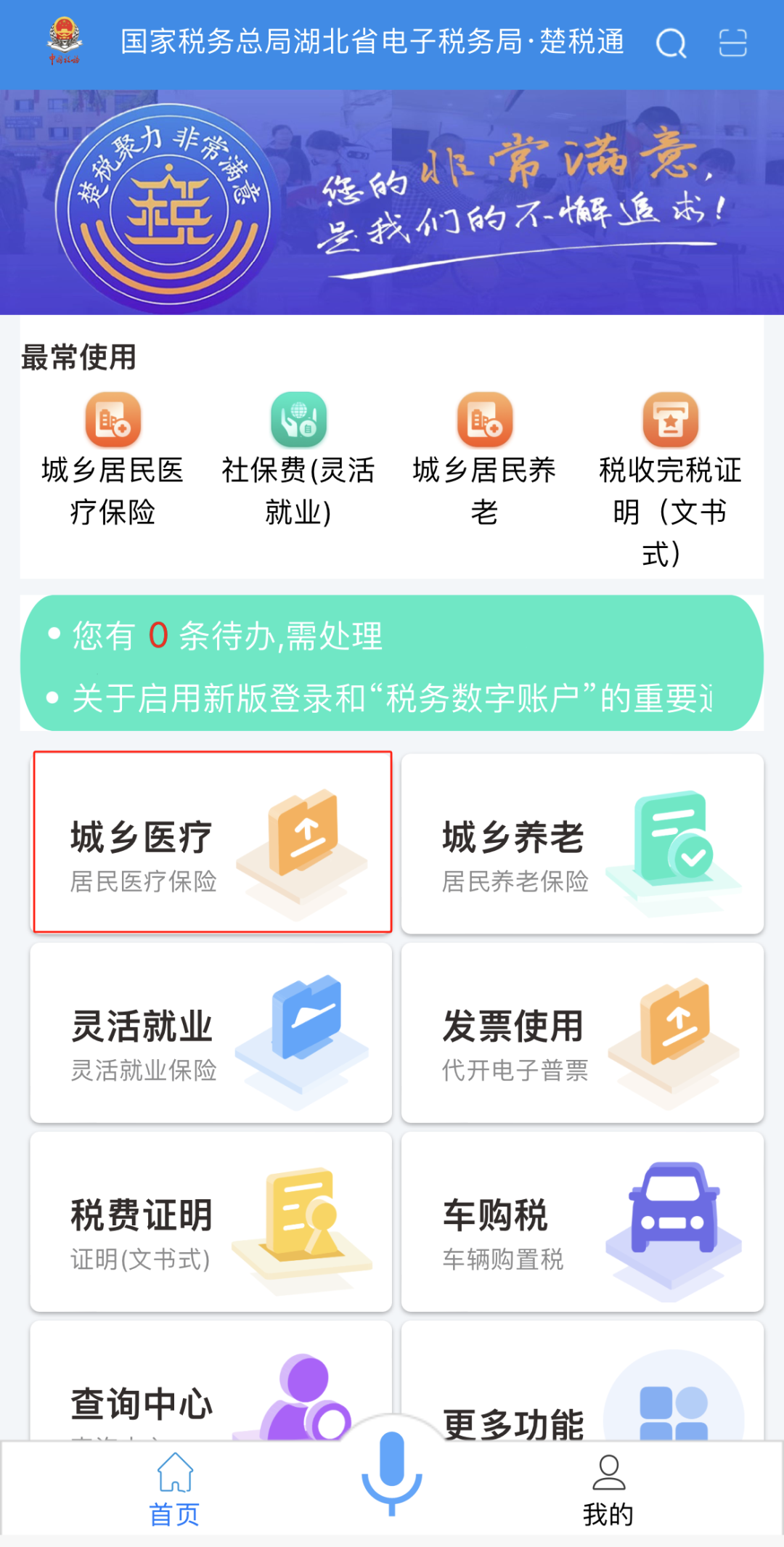This screenshot has width=784, height=1547.
Task: View the 条待办,需处理 pending items notice
Action: pos(226,636)
